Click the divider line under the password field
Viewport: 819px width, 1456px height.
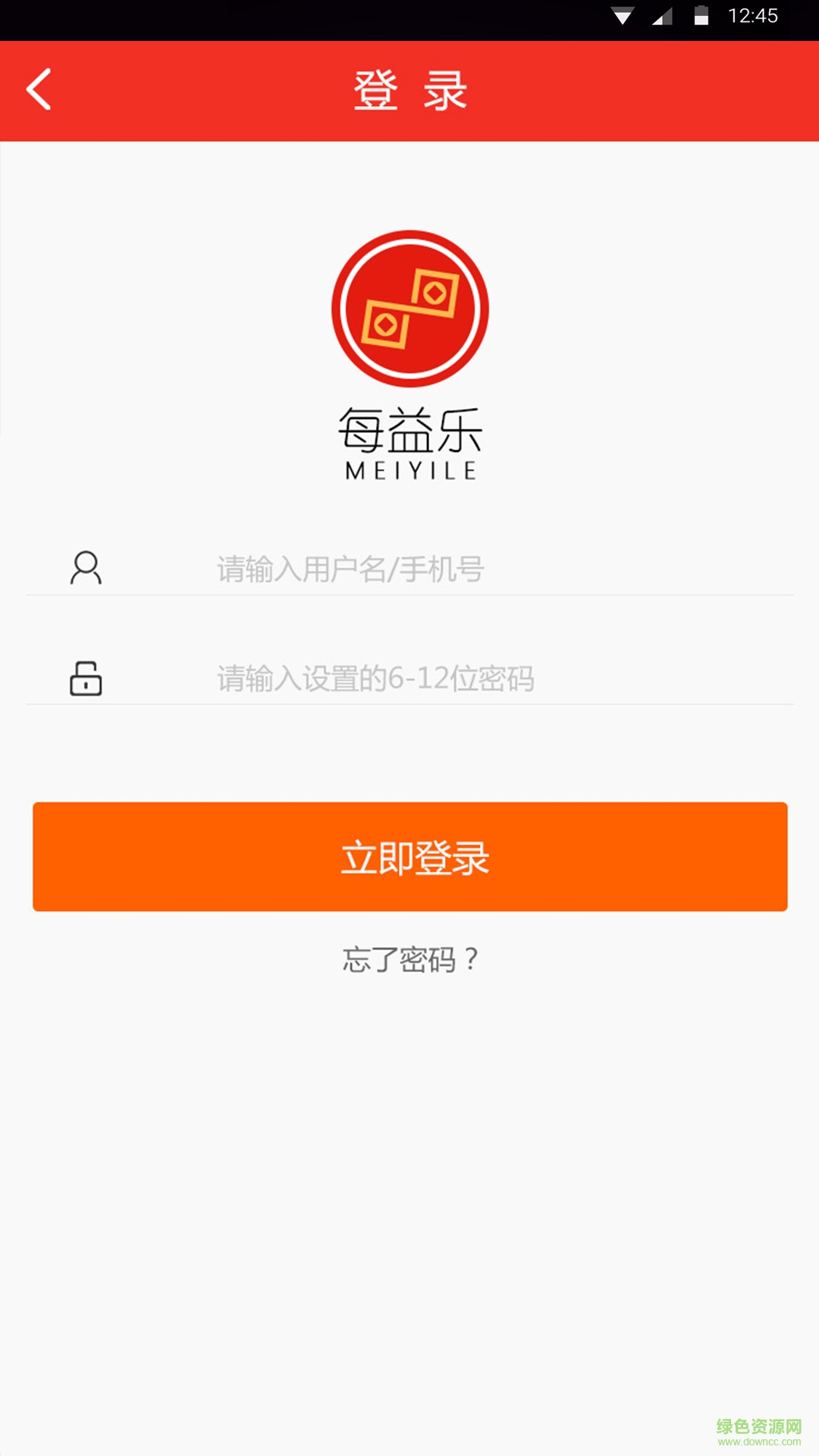[x=409, y=708]
